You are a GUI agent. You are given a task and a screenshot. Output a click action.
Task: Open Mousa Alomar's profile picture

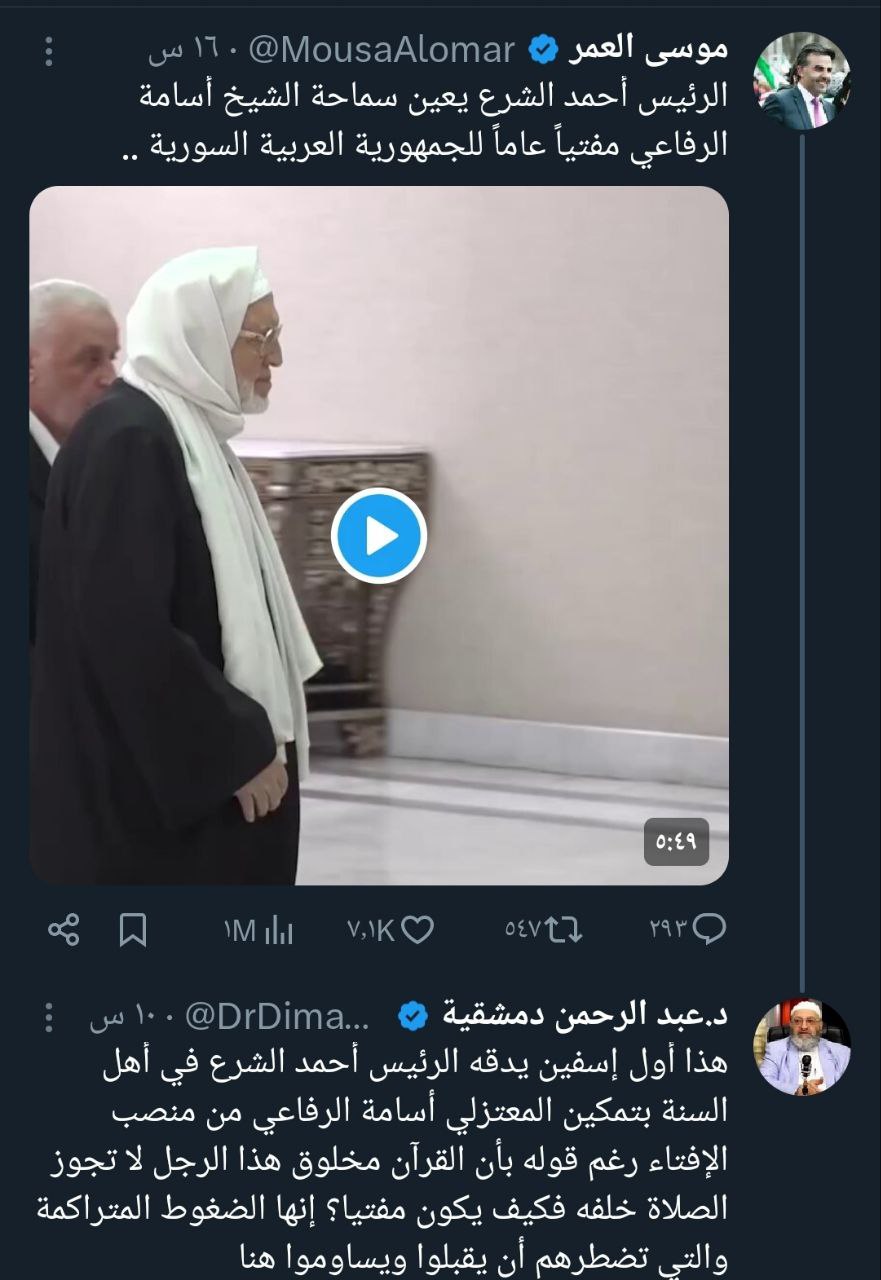[x=805, y=81]
